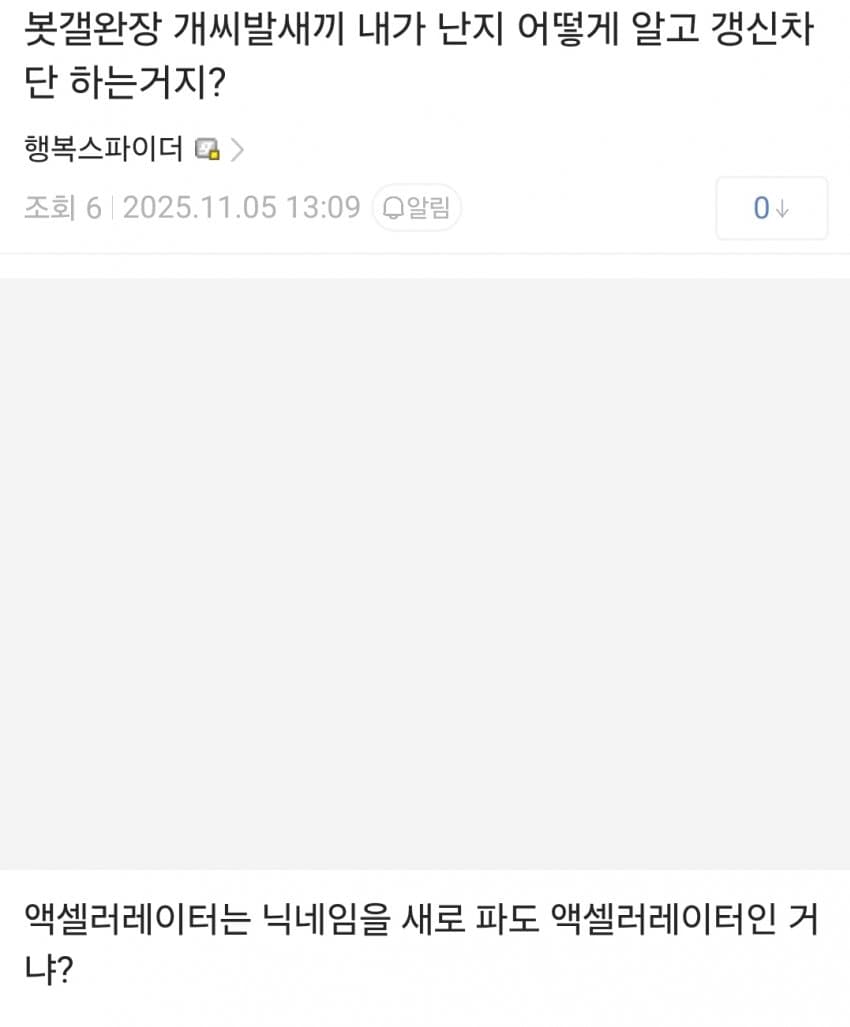Screen dimensions: 850x1027
Task: Jump to comments with the 0 button
Action: tap(771, 208)
